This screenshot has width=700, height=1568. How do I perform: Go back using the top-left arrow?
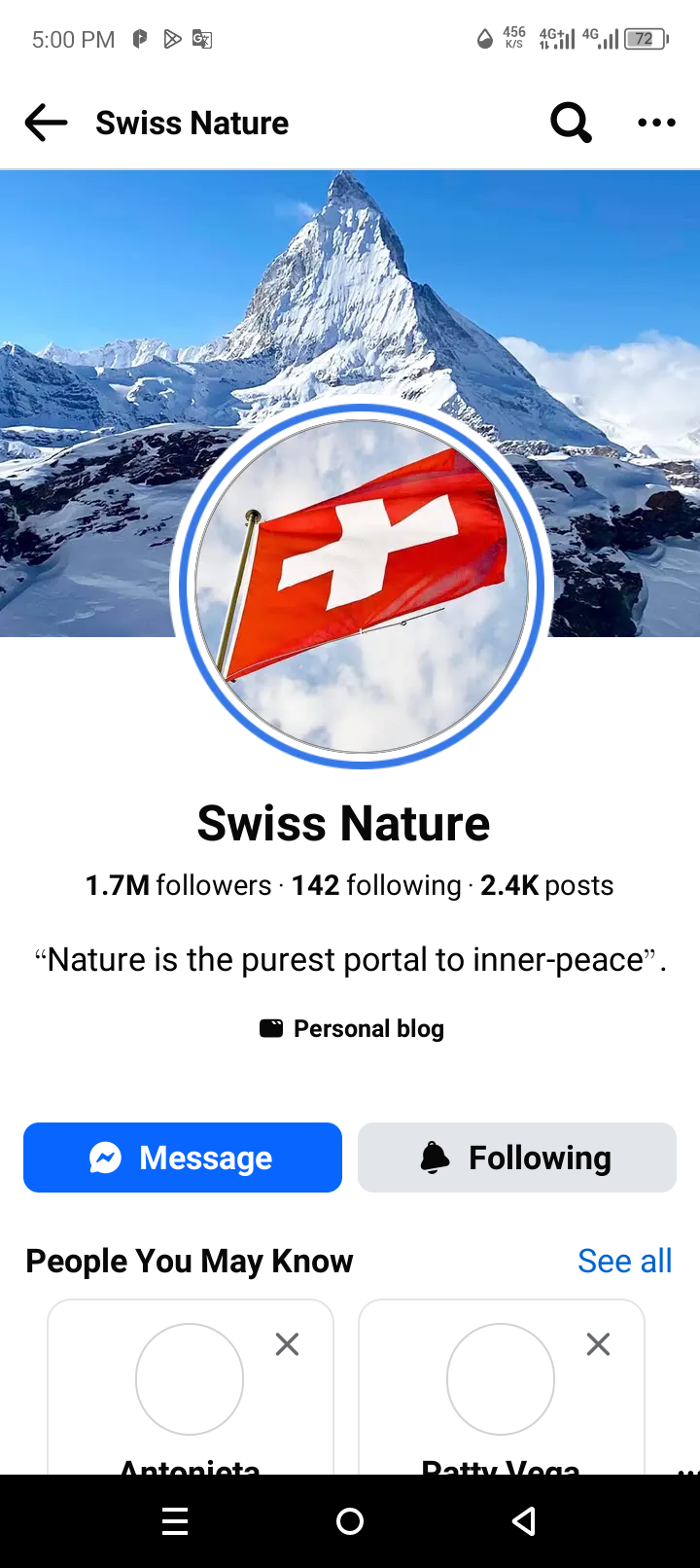[46, 124]
